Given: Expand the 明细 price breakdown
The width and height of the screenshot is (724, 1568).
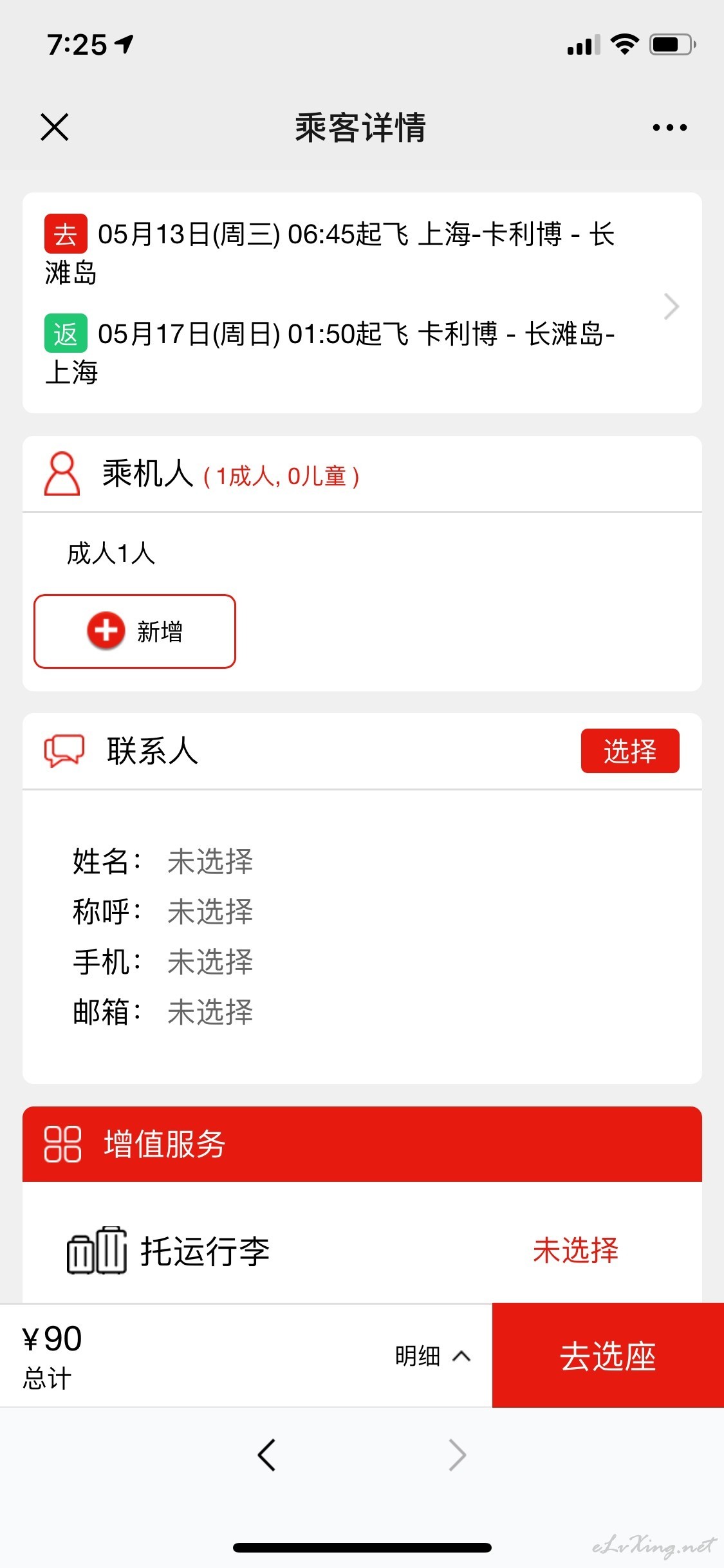Looking at the screenshot, I should click(433, 1356).
